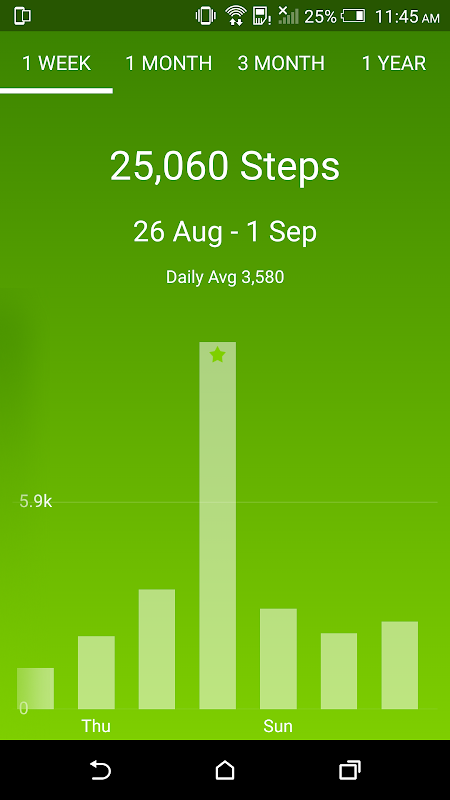Switch to the 3 MONTH view
This screenshot has height=800, width=450.
[281, 63]
